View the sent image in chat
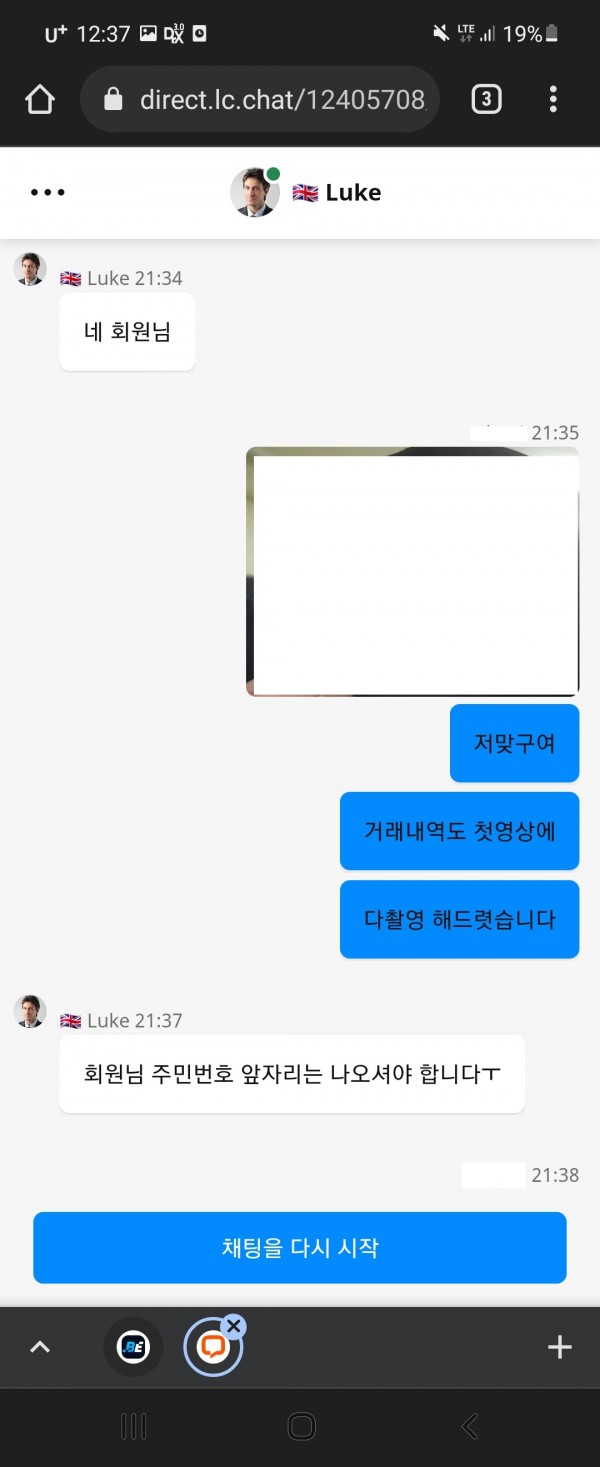This screenshot has height=1467, width=600. pos(412,571)
